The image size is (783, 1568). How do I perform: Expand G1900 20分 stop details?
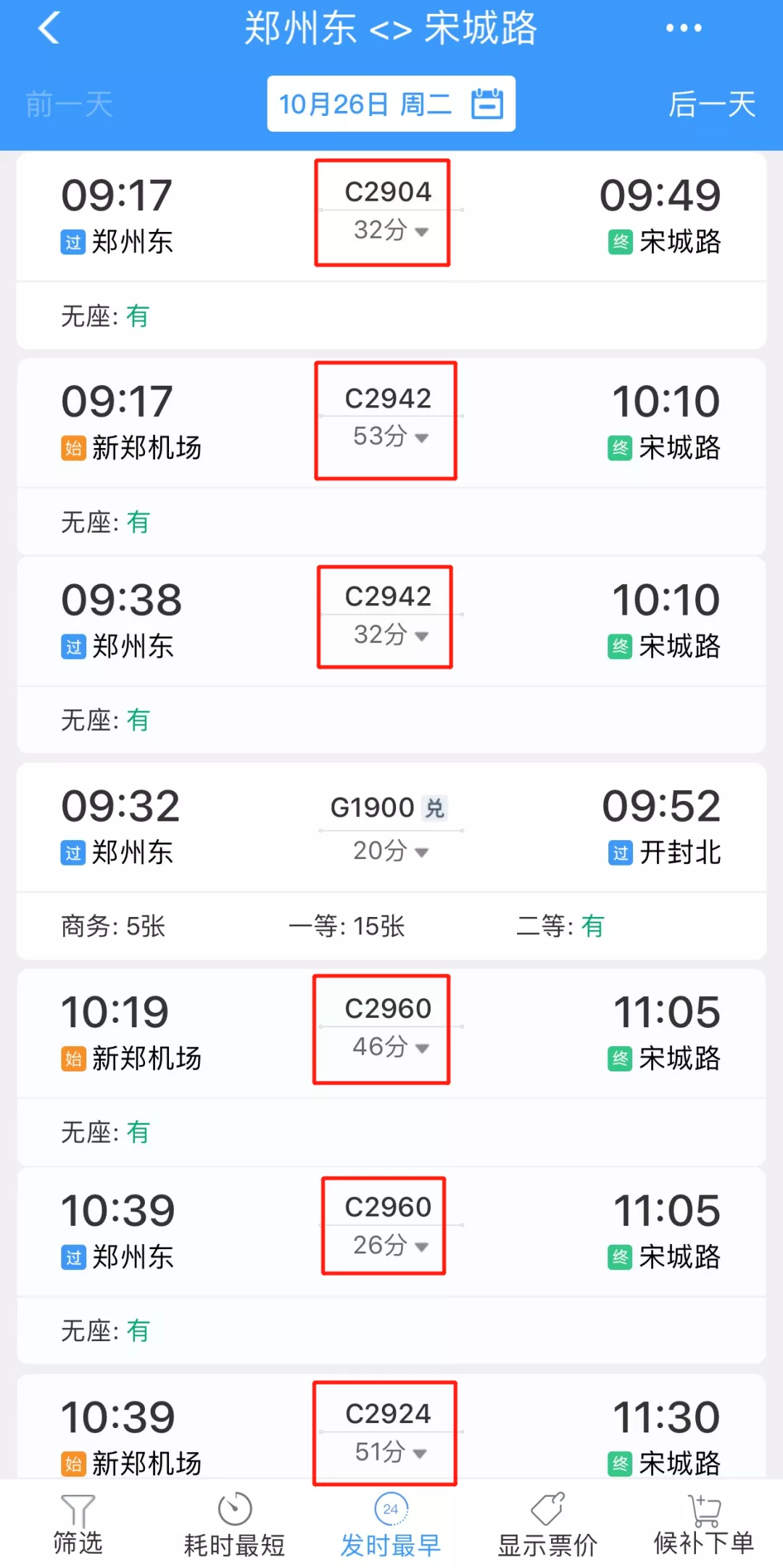pyautogui.click(x=391, y=850)
